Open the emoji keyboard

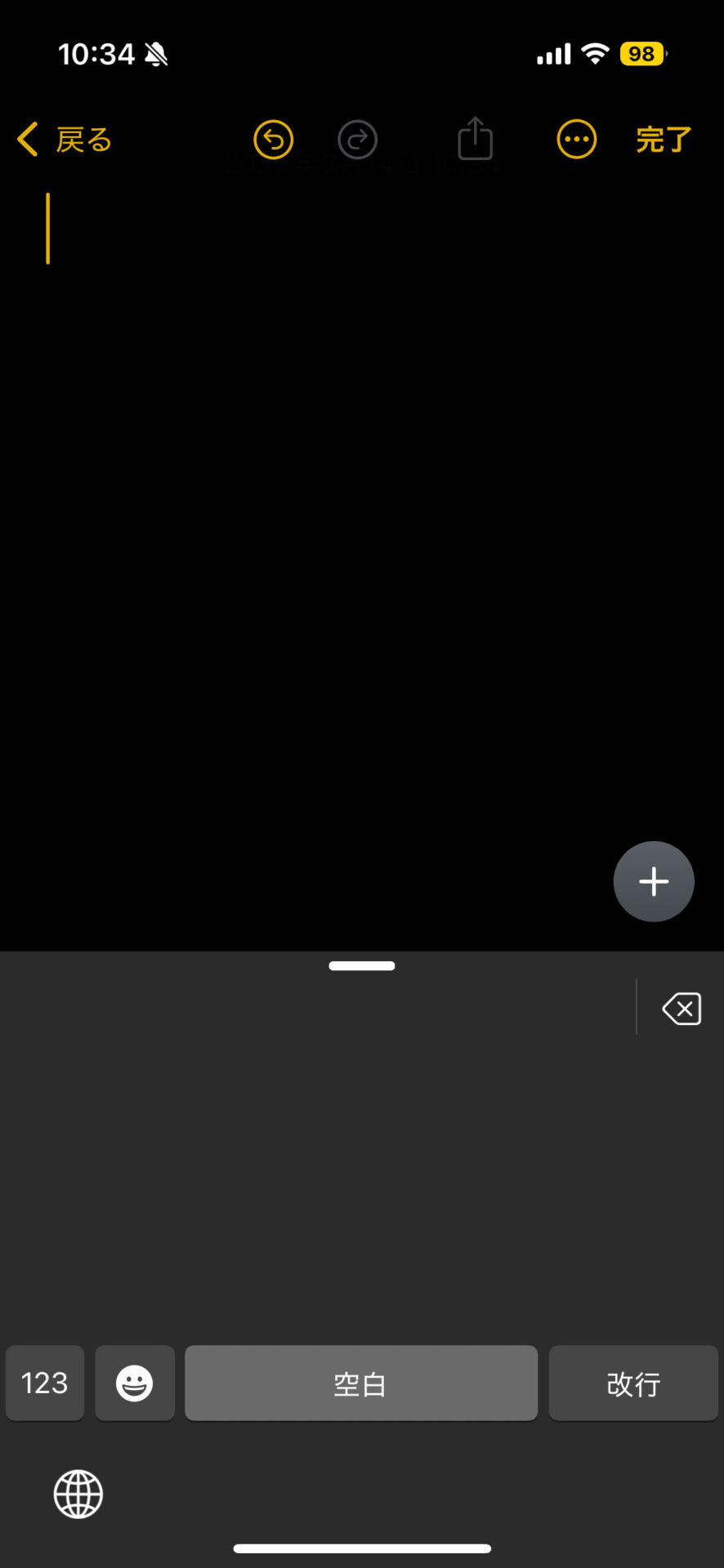(135, 1383)
